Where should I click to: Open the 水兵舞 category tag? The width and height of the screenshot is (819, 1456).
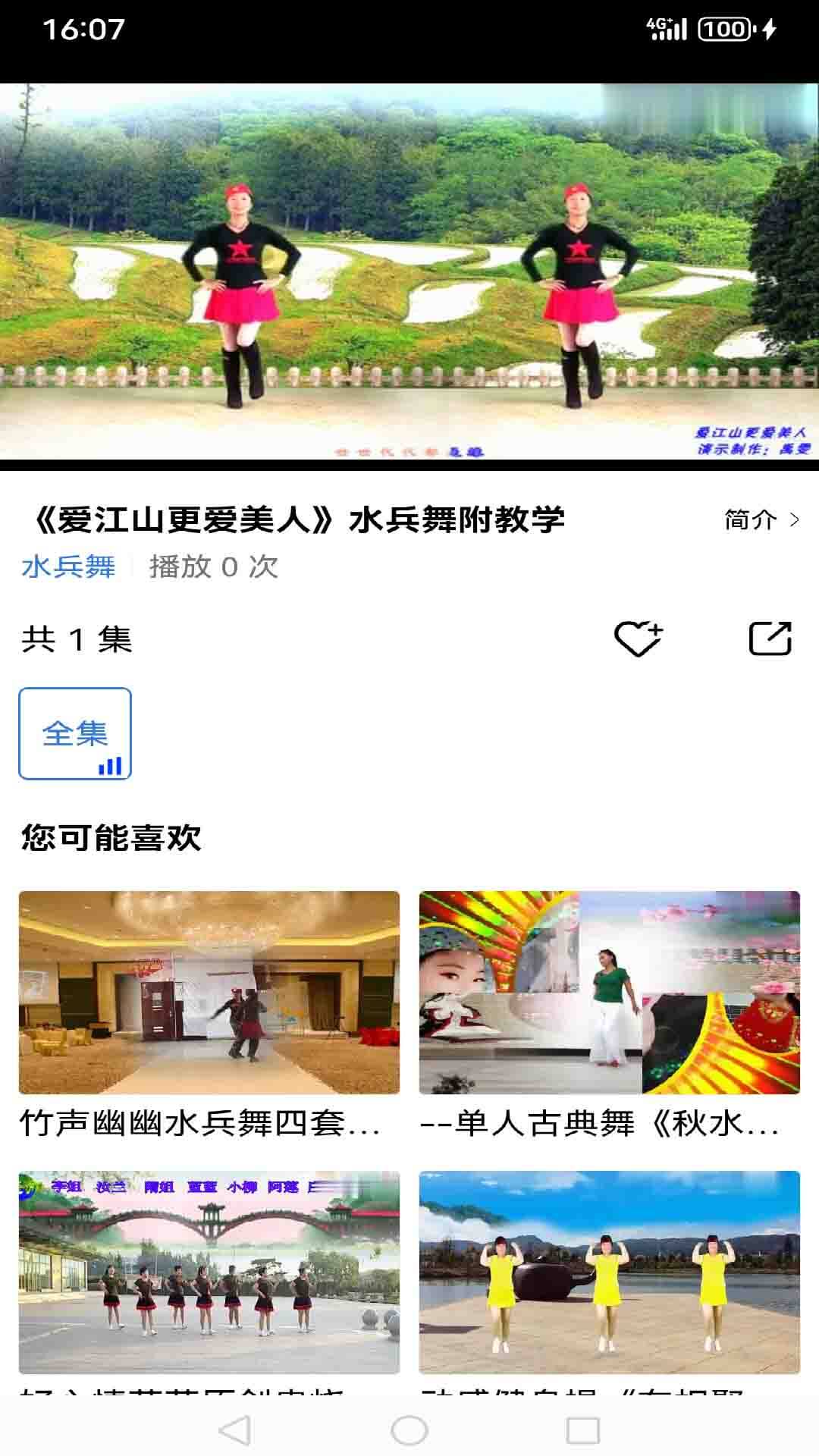coord(68,567)
